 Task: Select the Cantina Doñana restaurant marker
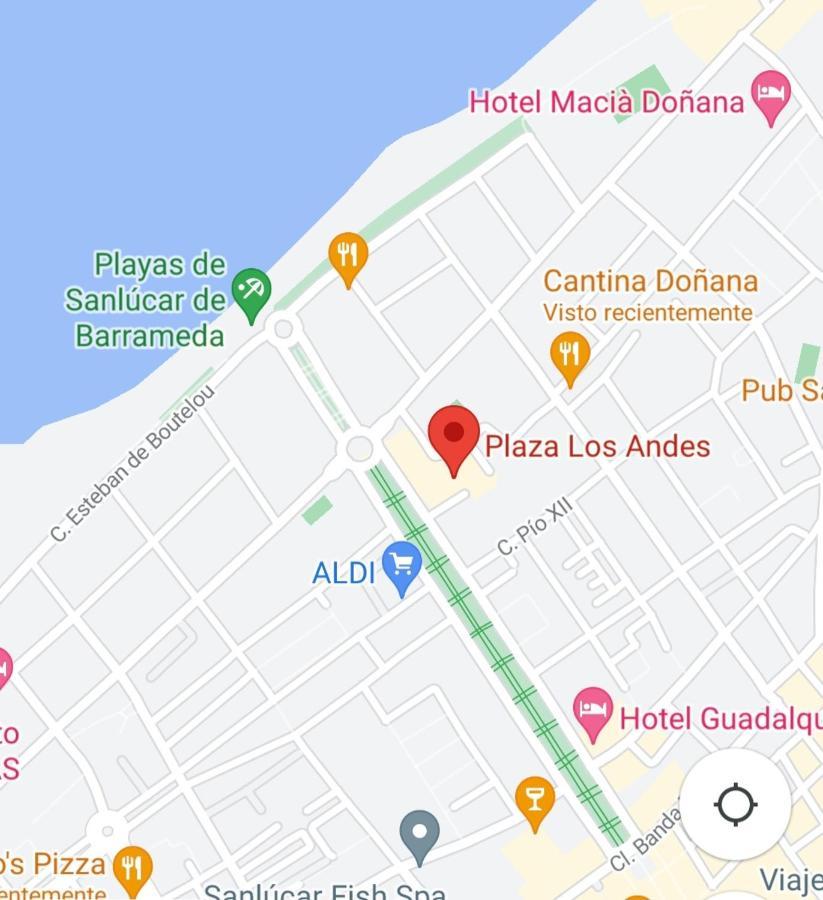[569, 356]
